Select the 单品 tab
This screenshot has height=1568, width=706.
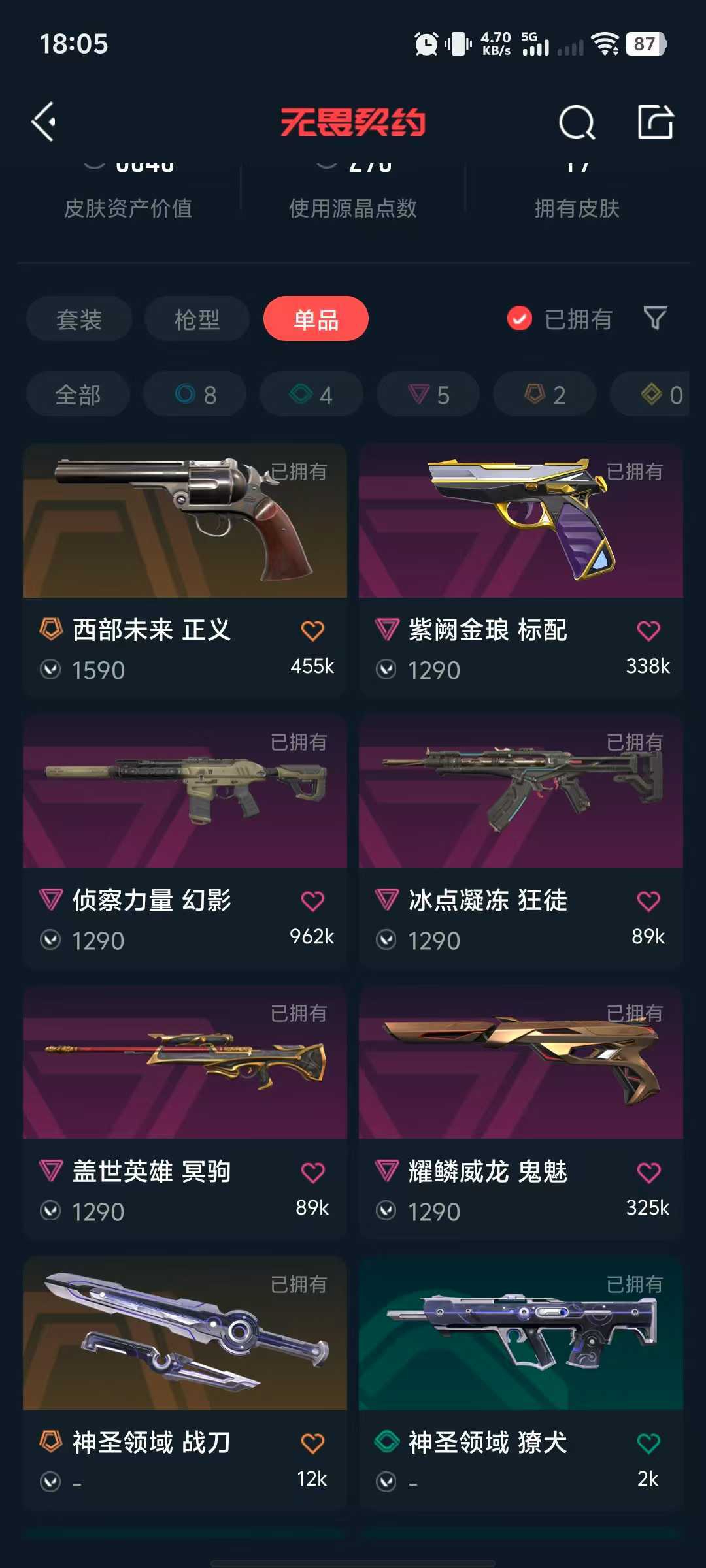tap(316, 319)
